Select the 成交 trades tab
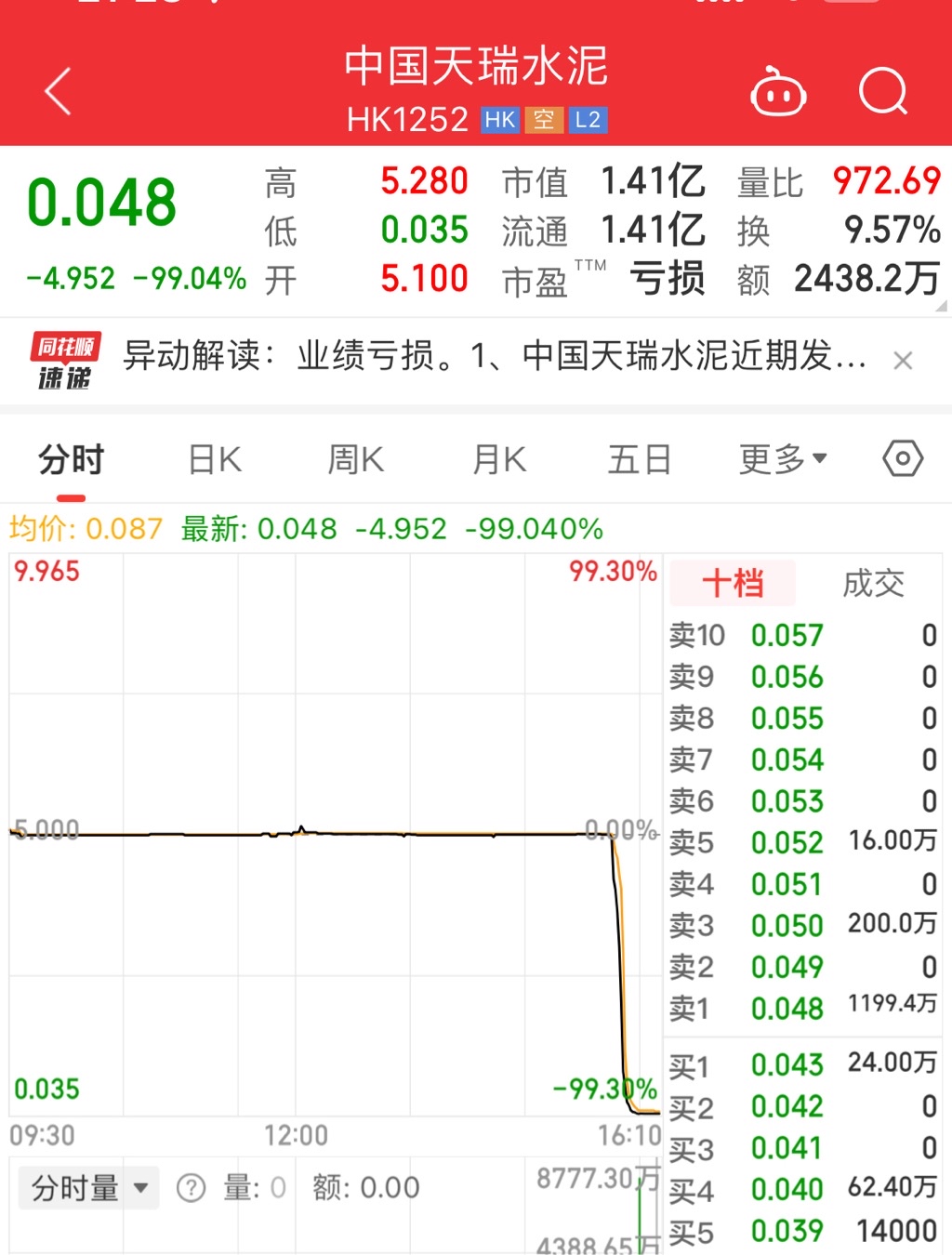The image size is (952, 1255). 873,584
